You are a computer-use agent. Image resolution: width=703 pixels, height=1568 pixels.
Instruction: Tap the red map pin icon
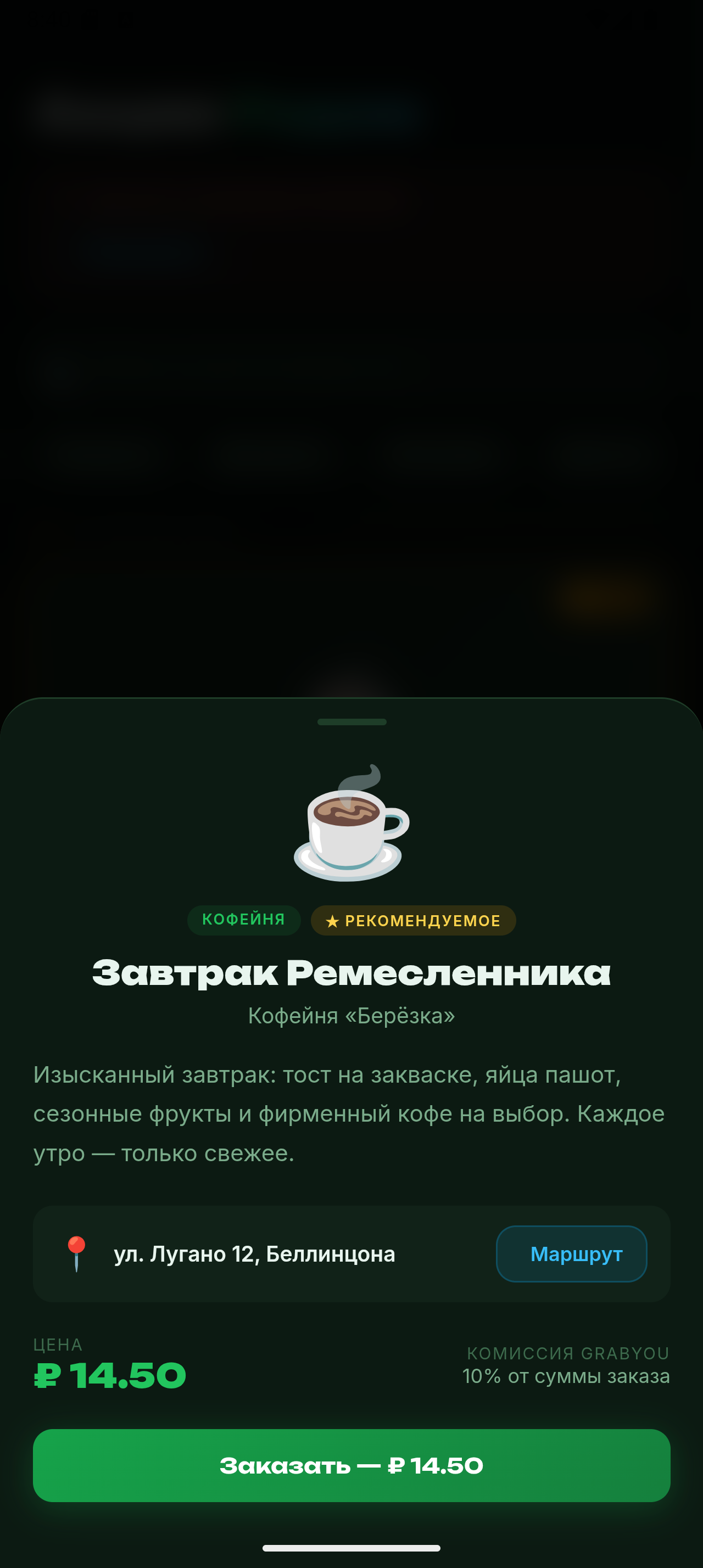pyautogui.click(x=77, y=1254)
